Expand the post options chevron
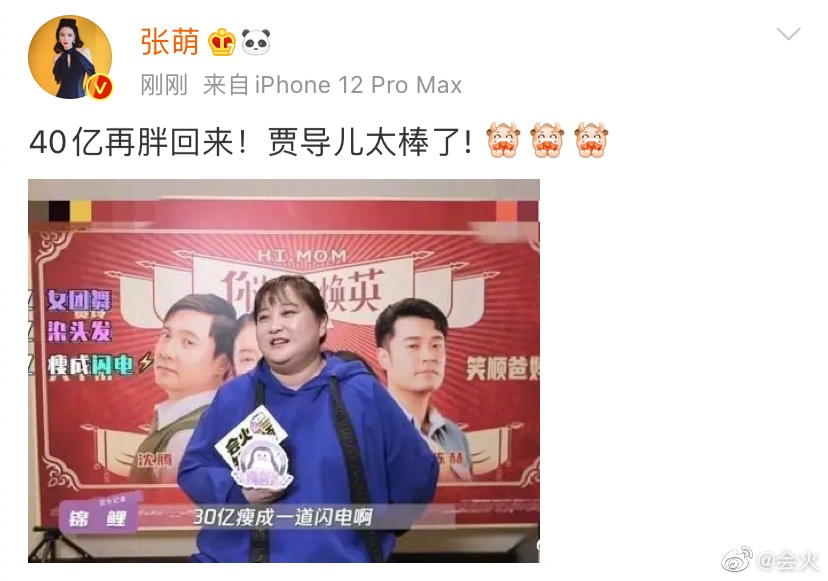The width and height of the screenshot is (828, 581). coord(788,35)
